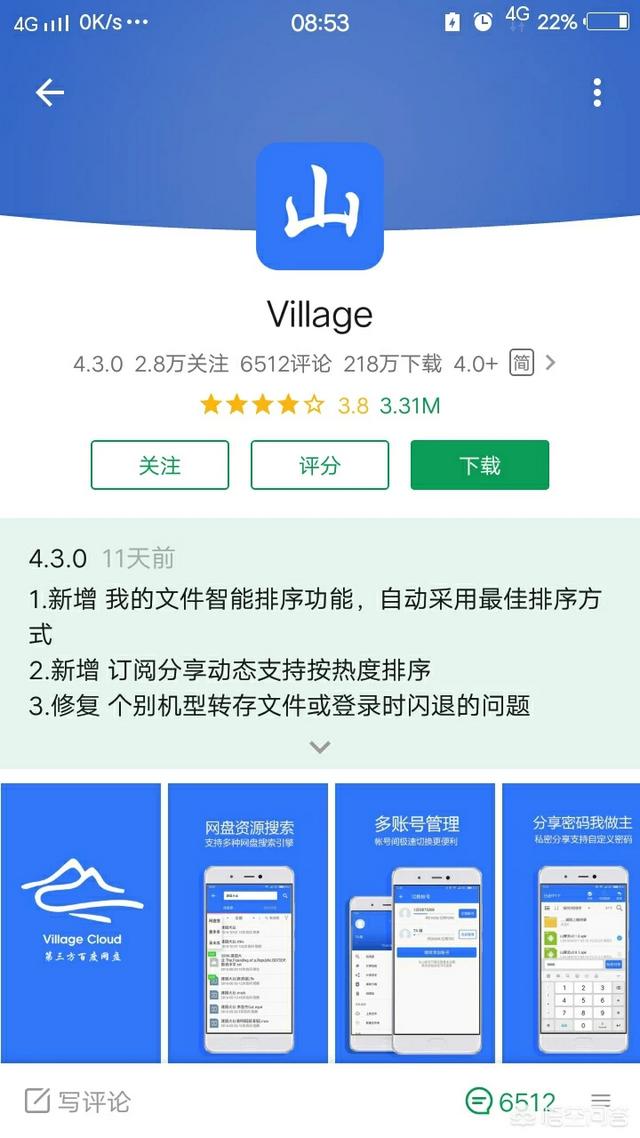Tap 写评论 to write a review
The width and height of the screenshot is (640, 1138).
78,1101
